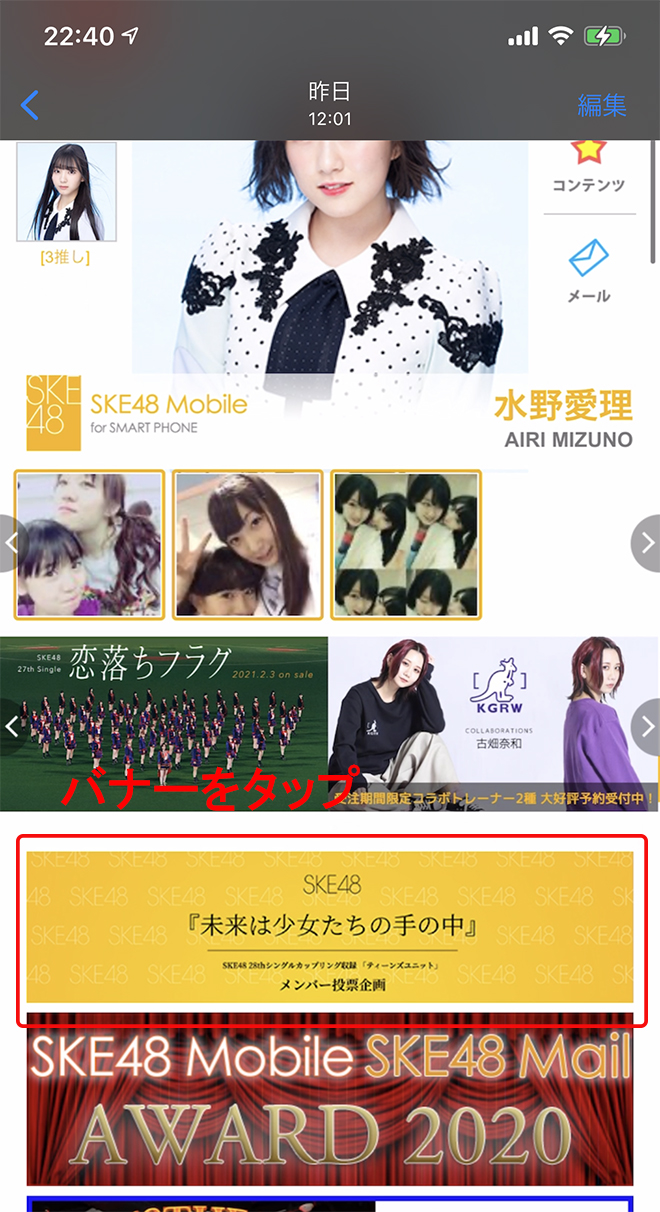Tap 編集 to edit this photo
This screenshot has width=660, height=1212.
[601, 105]
